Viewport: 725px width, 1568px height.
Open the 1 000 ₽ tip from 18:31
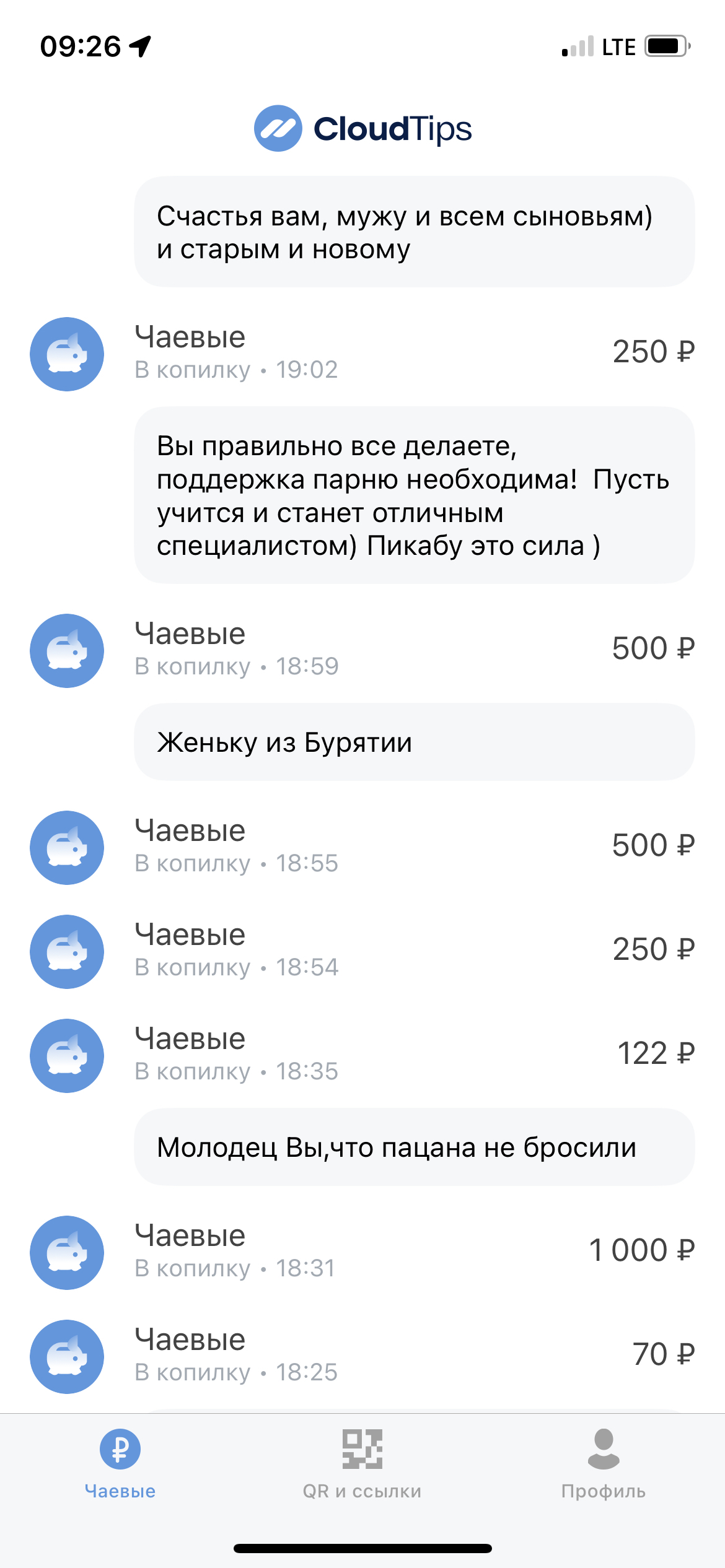tap(362, 1252)
